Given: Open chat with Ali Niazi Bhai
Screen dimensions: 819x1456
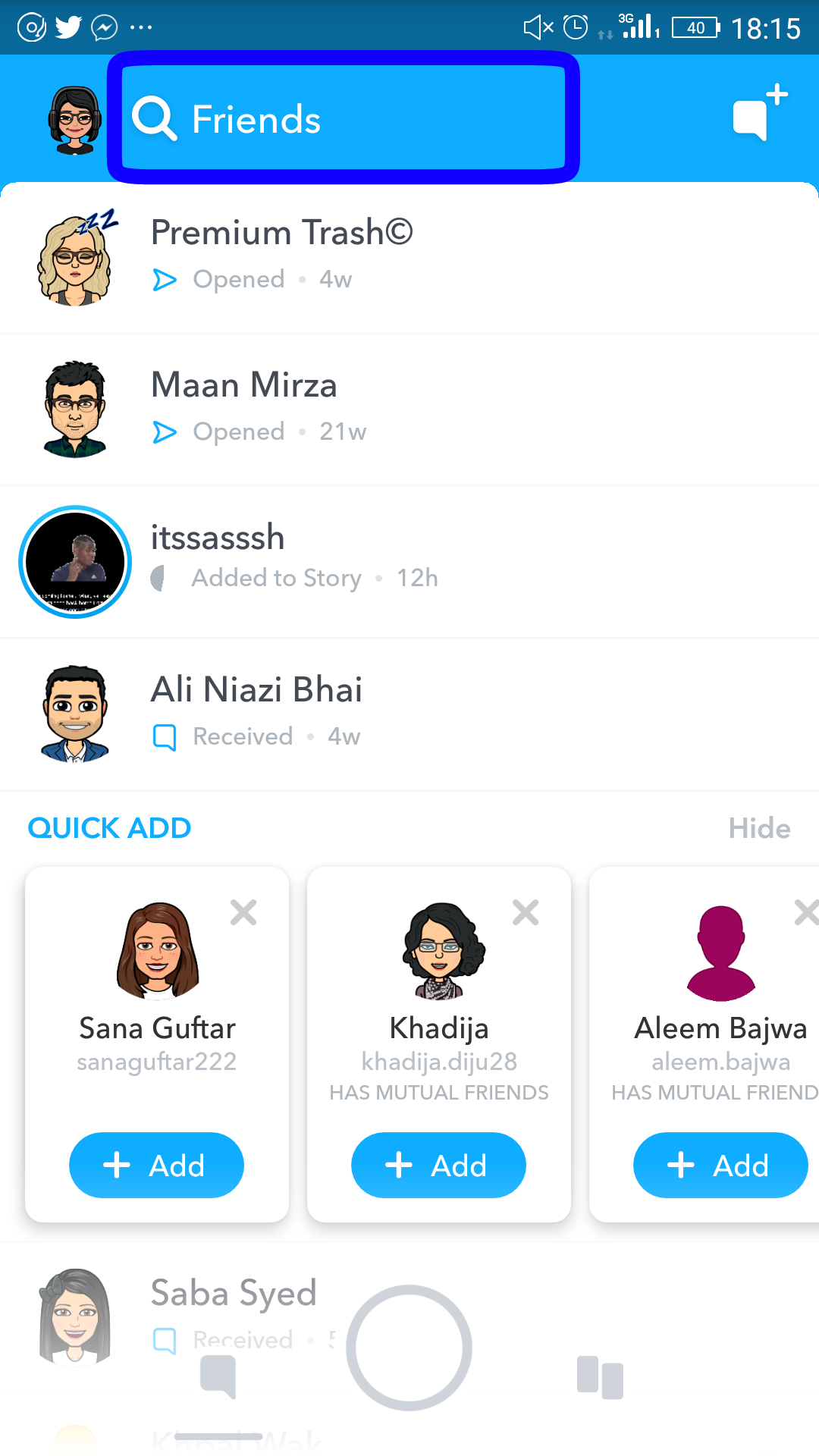Looking at the screenshot, I should point(409,713).
